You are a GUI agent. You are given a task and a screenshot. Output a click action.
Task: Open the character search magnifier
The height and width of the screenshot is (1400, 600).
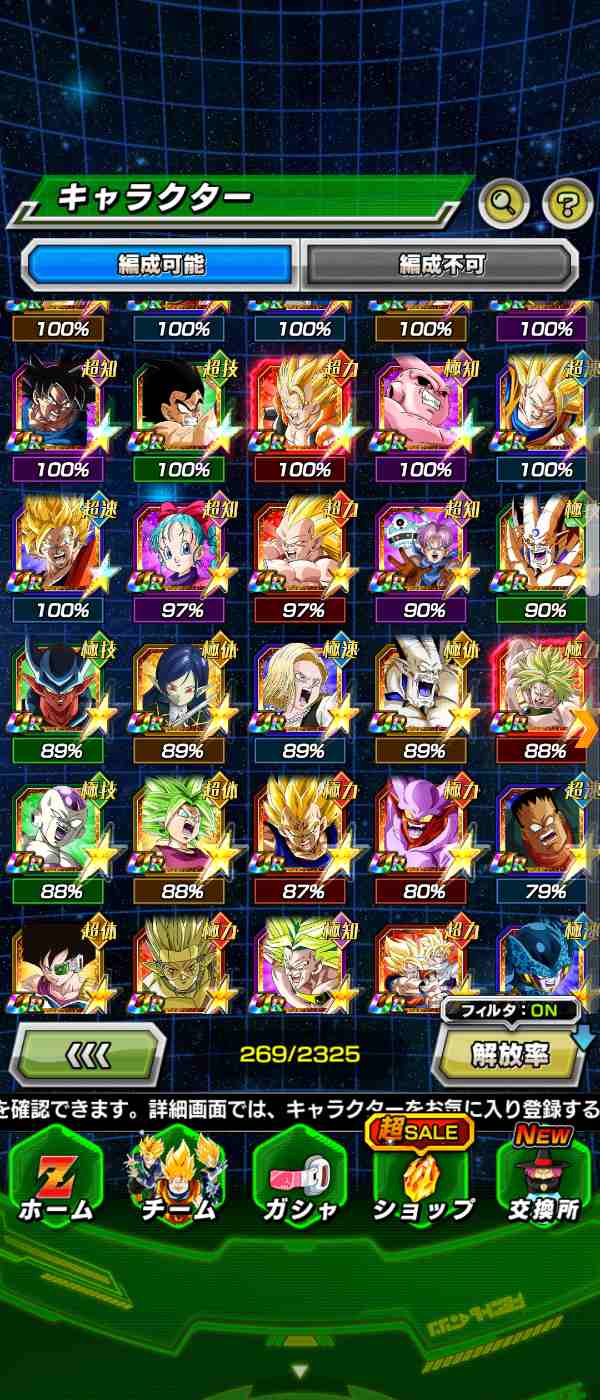click(x=504, y=204)
